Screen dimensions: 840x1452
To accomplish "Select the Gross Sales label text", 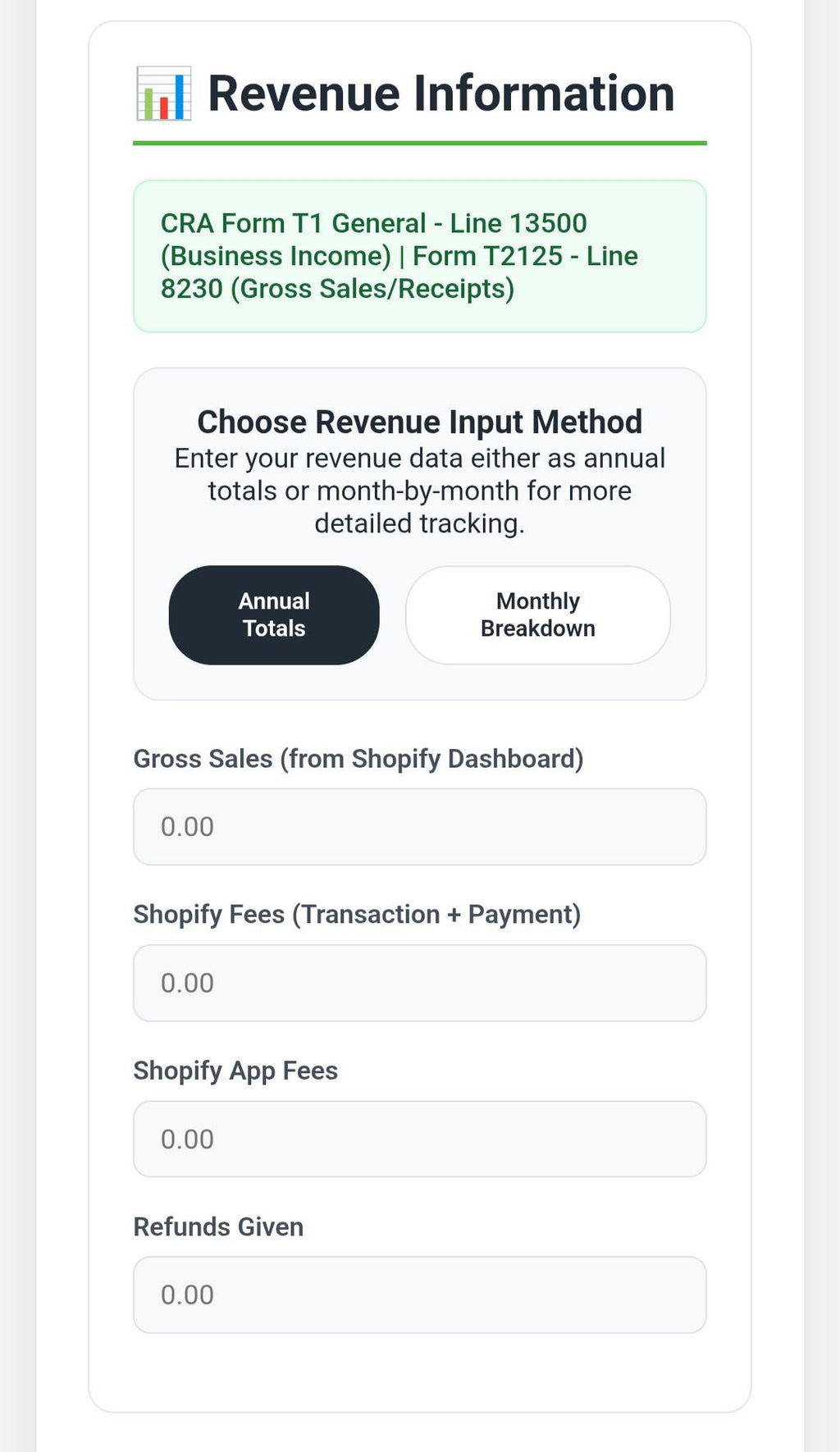I will point(359,759).
